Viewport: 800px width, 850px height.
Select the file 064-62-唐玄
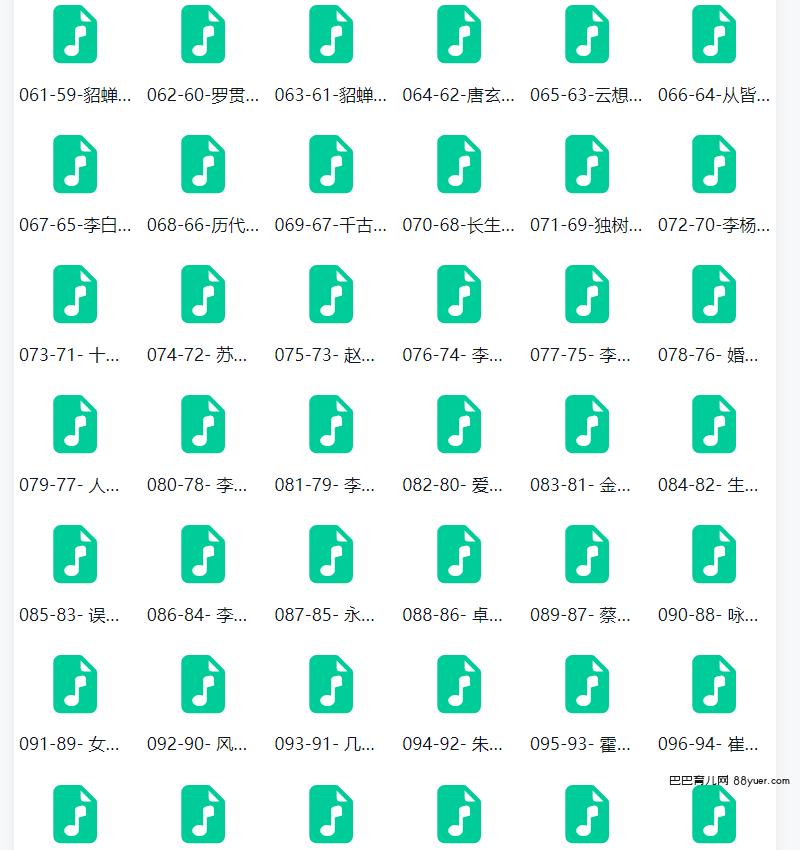pos(459,34)
